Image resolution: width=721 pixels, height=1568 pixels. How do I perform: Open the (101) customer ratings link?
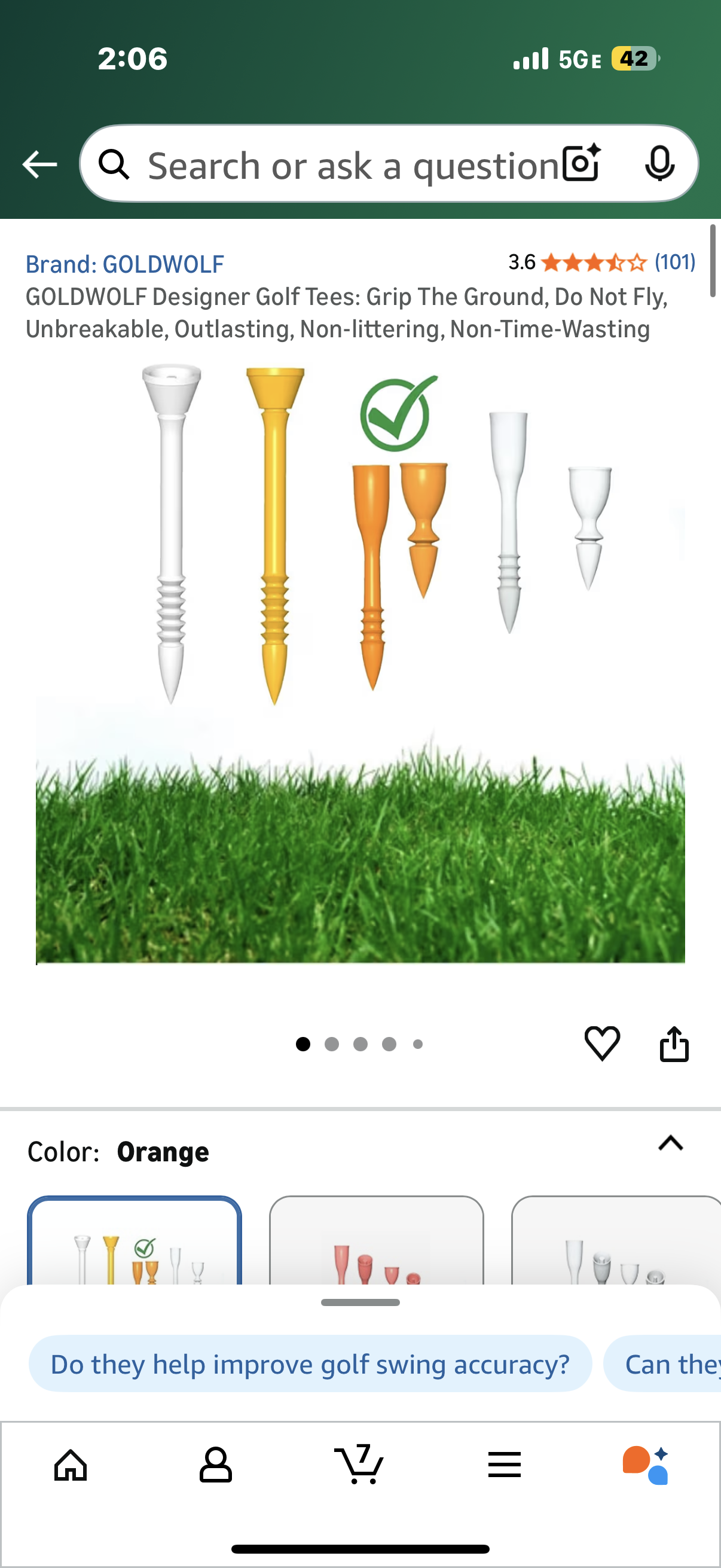point(675,263)
